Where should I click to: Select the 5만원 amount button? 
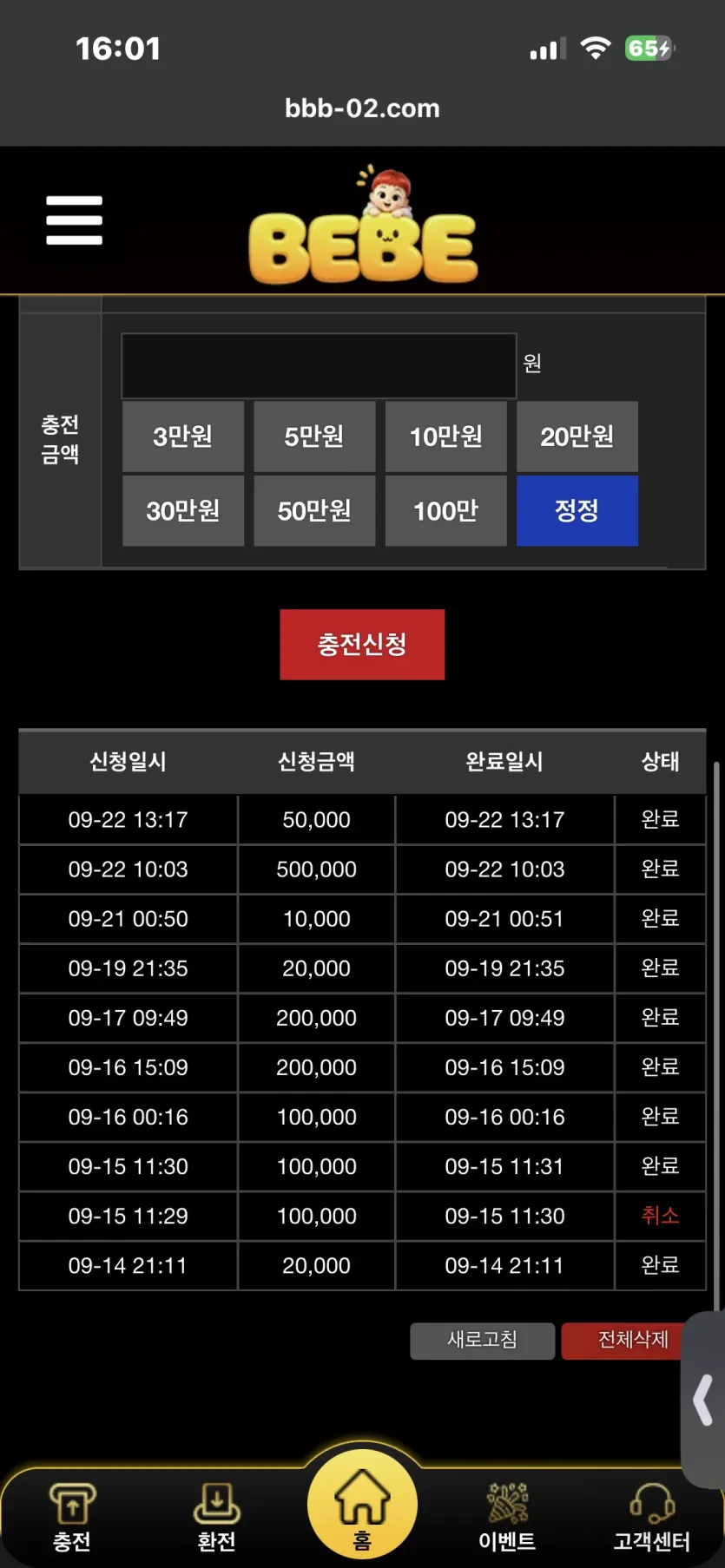click(x=314, y=436)
